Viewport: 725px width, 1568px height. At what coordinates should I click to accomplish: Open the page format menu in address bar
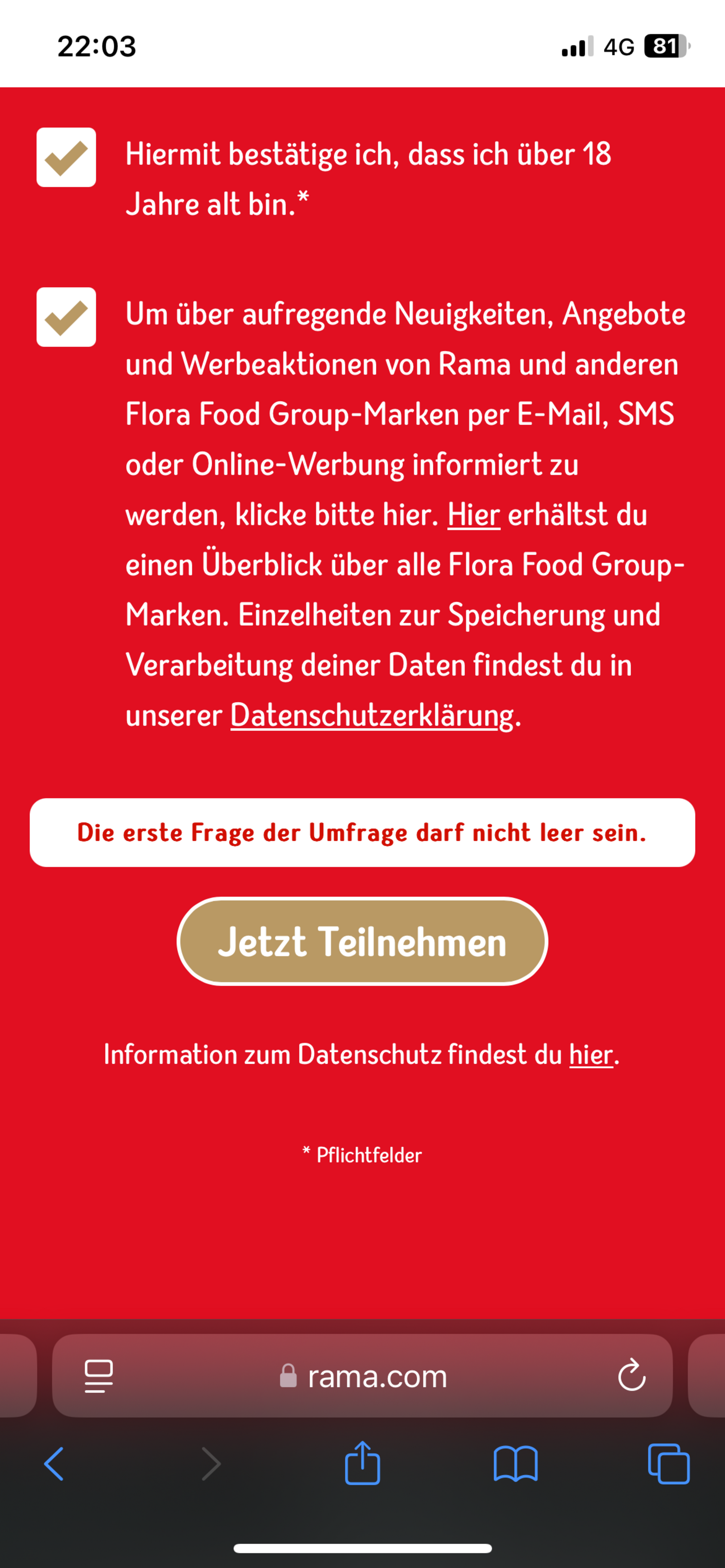click(x=99, y=1376)
